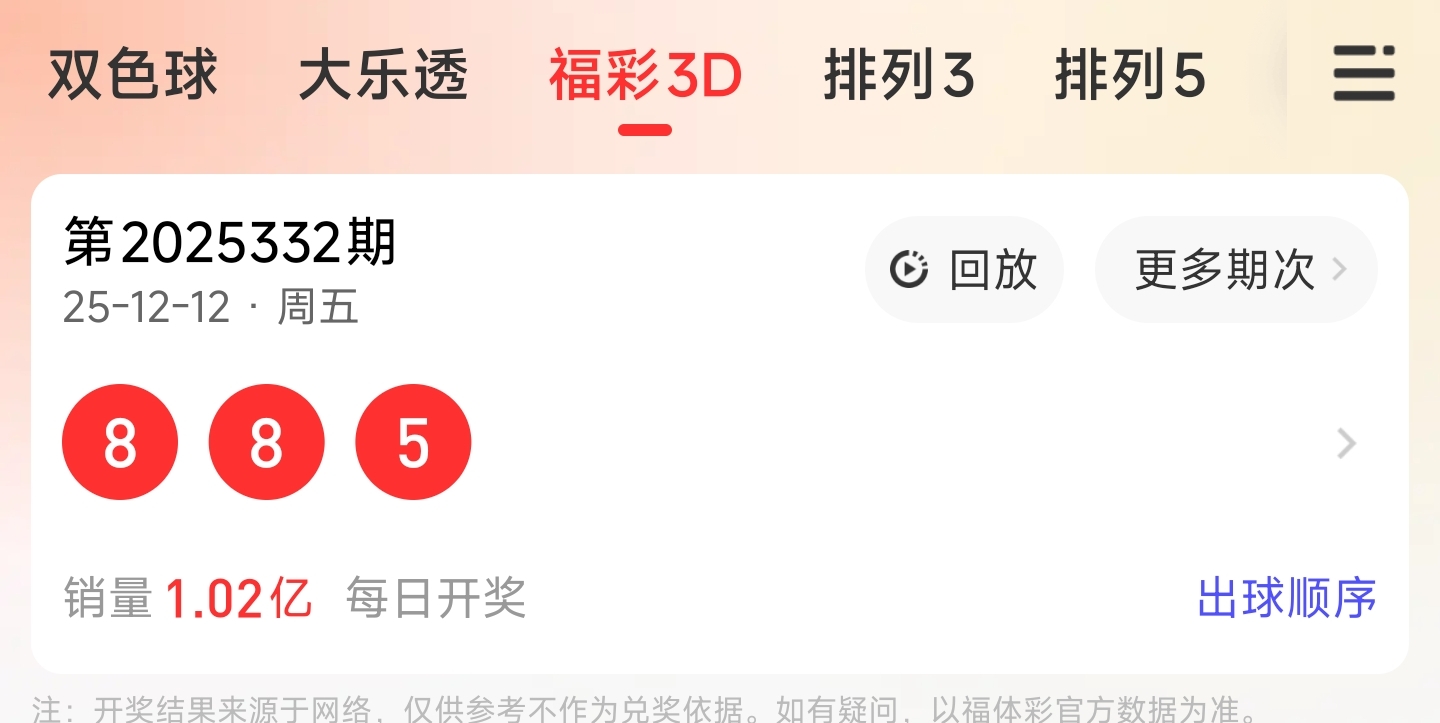Open the hamburger menu of all lottery types
Image resolution: width=1440 pixels, height=723 pixels.
[x=1363, y=73]
